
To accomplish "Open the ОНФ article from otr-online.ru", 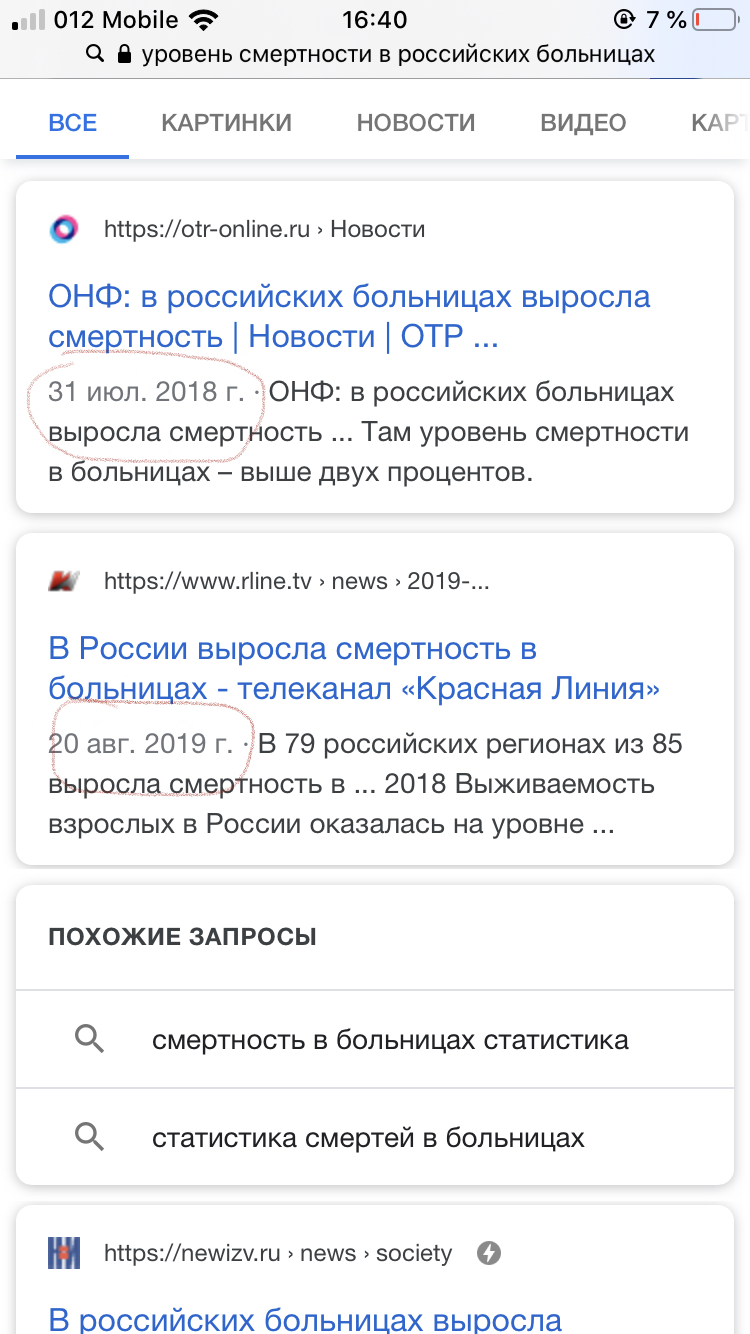I will [349, 316].
